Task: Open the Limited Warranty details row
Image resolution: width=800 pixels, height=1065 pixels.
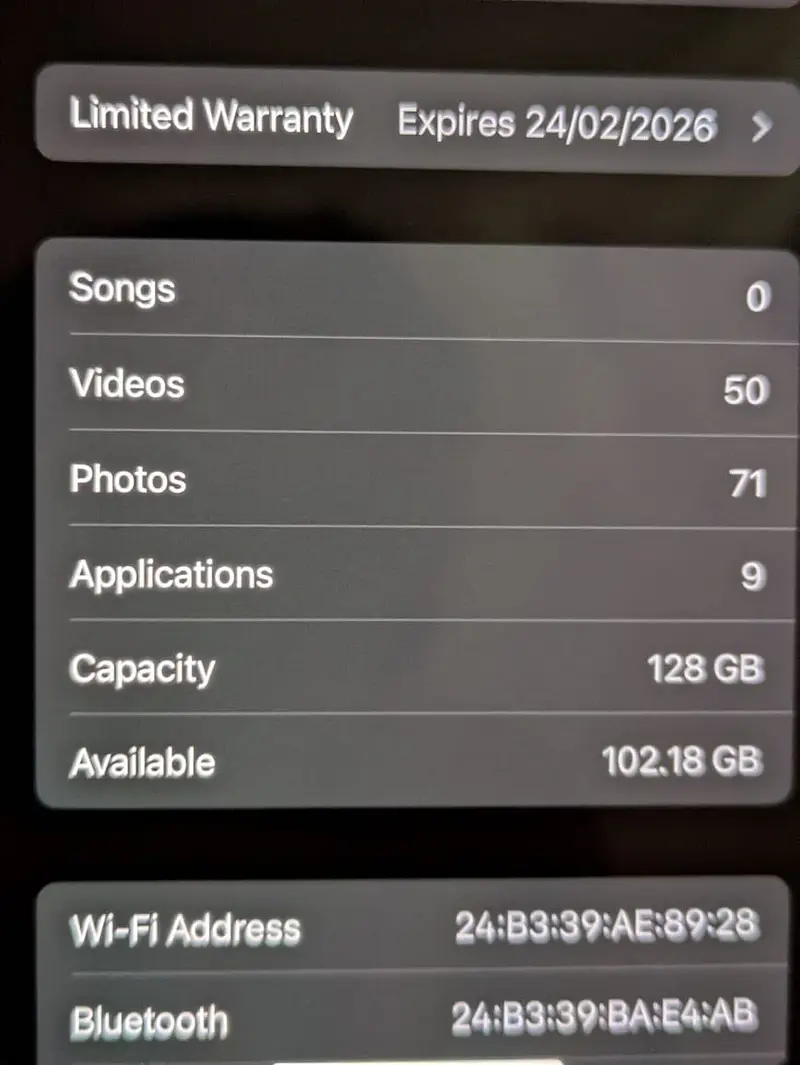Action: [418, 121]
